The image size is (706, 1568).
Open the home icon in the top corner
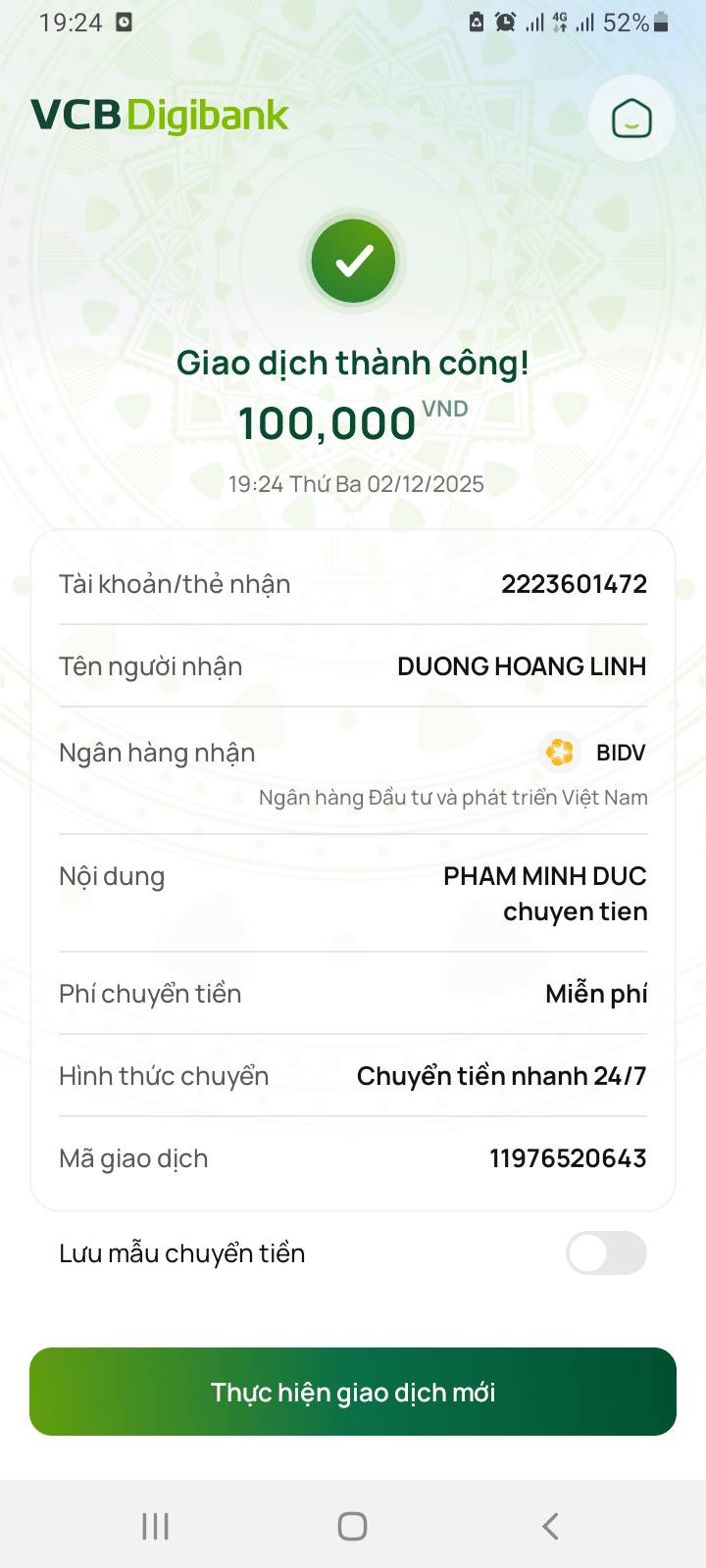point(631,119)
